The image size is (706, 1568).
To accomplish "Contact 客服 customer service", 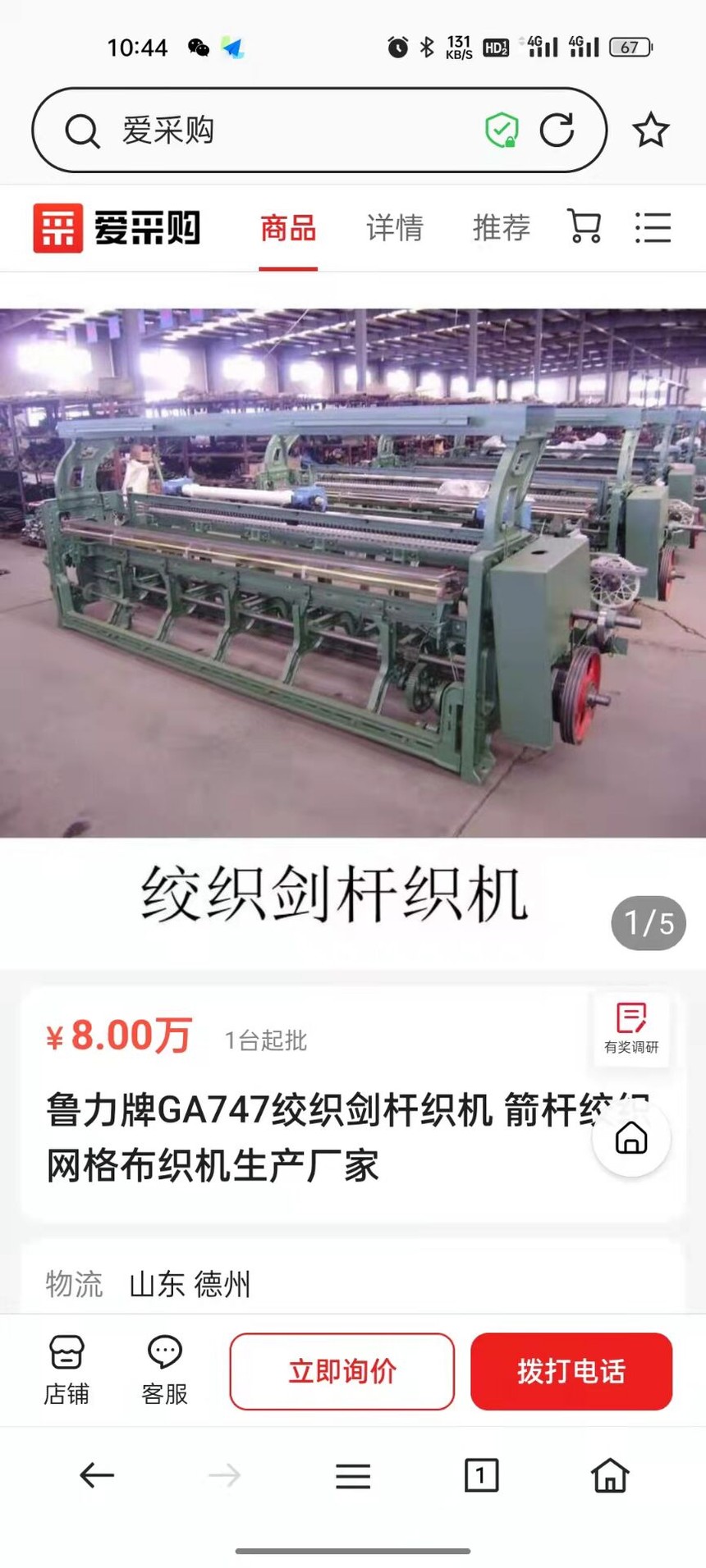I will pyautogui.click(x=164, y=1370).
